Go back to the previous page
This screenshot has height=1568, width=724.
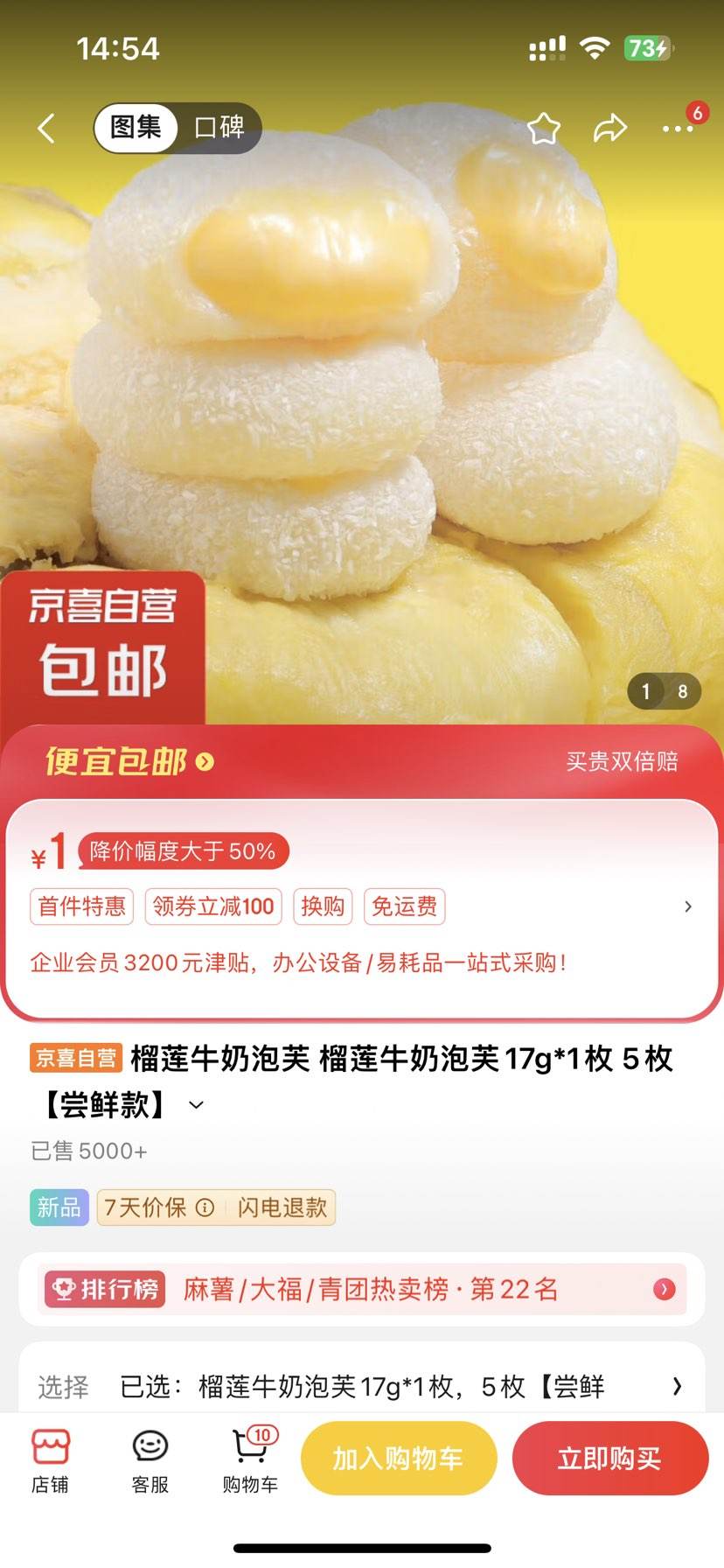(x=46, y=129)
